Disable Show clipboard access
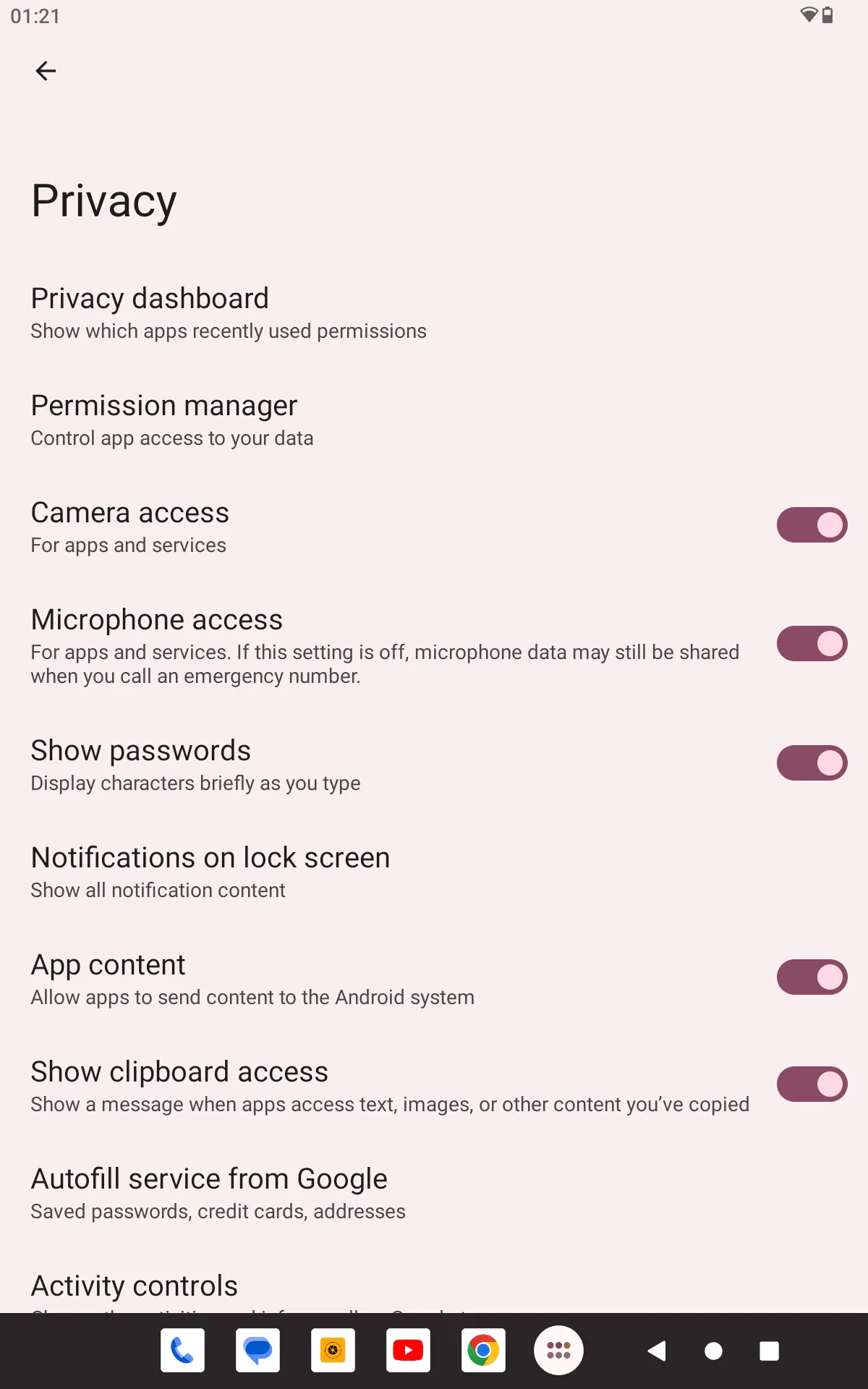Image resolution: width=868 pixels, height=1389 pixels. (x=812, y=1084)
